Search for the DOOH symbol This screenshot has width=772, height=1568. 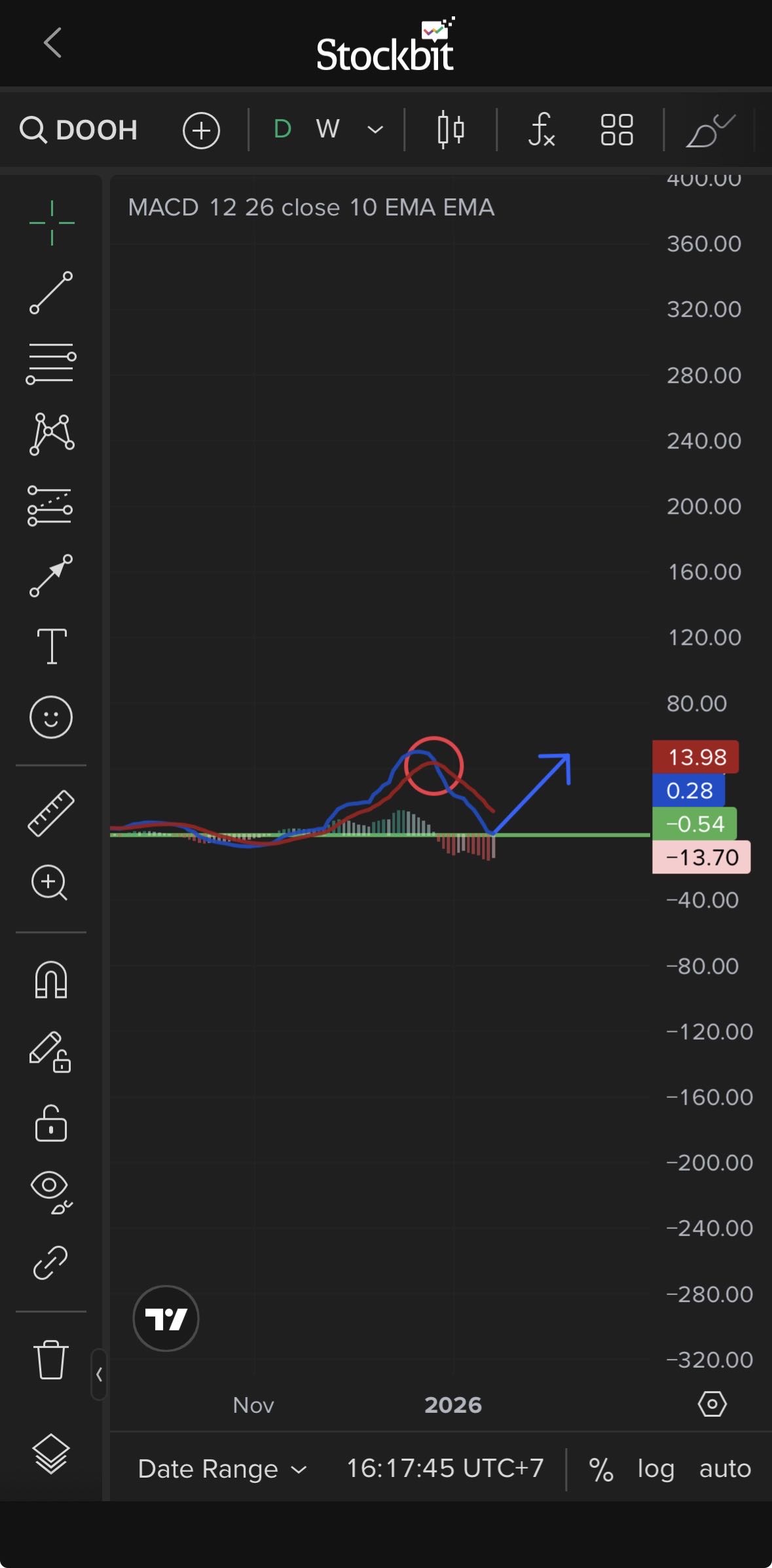coord(79,130)
